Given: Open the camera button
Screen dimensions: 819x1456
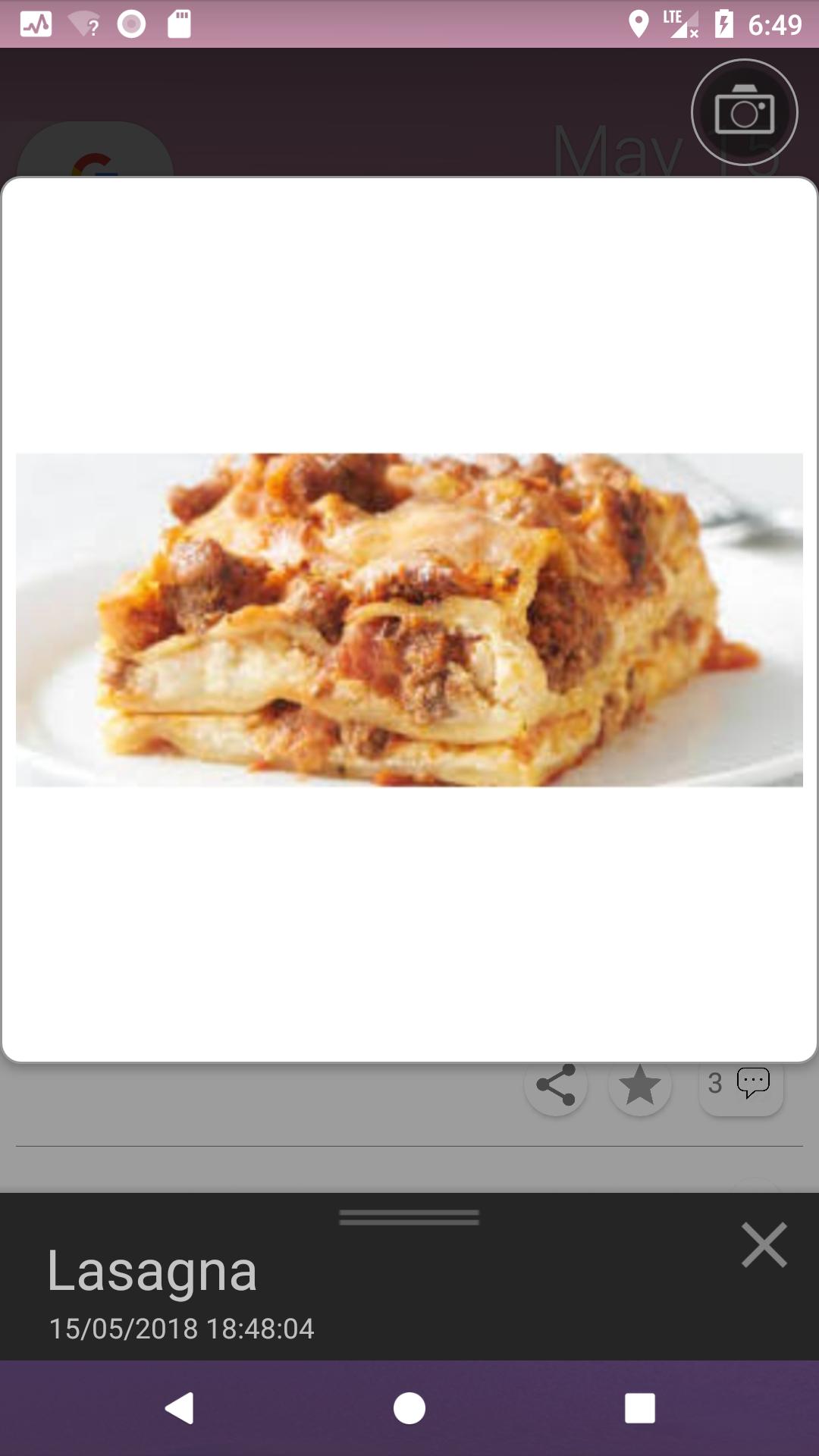Looking at the screenshot, I should point(744,112).
